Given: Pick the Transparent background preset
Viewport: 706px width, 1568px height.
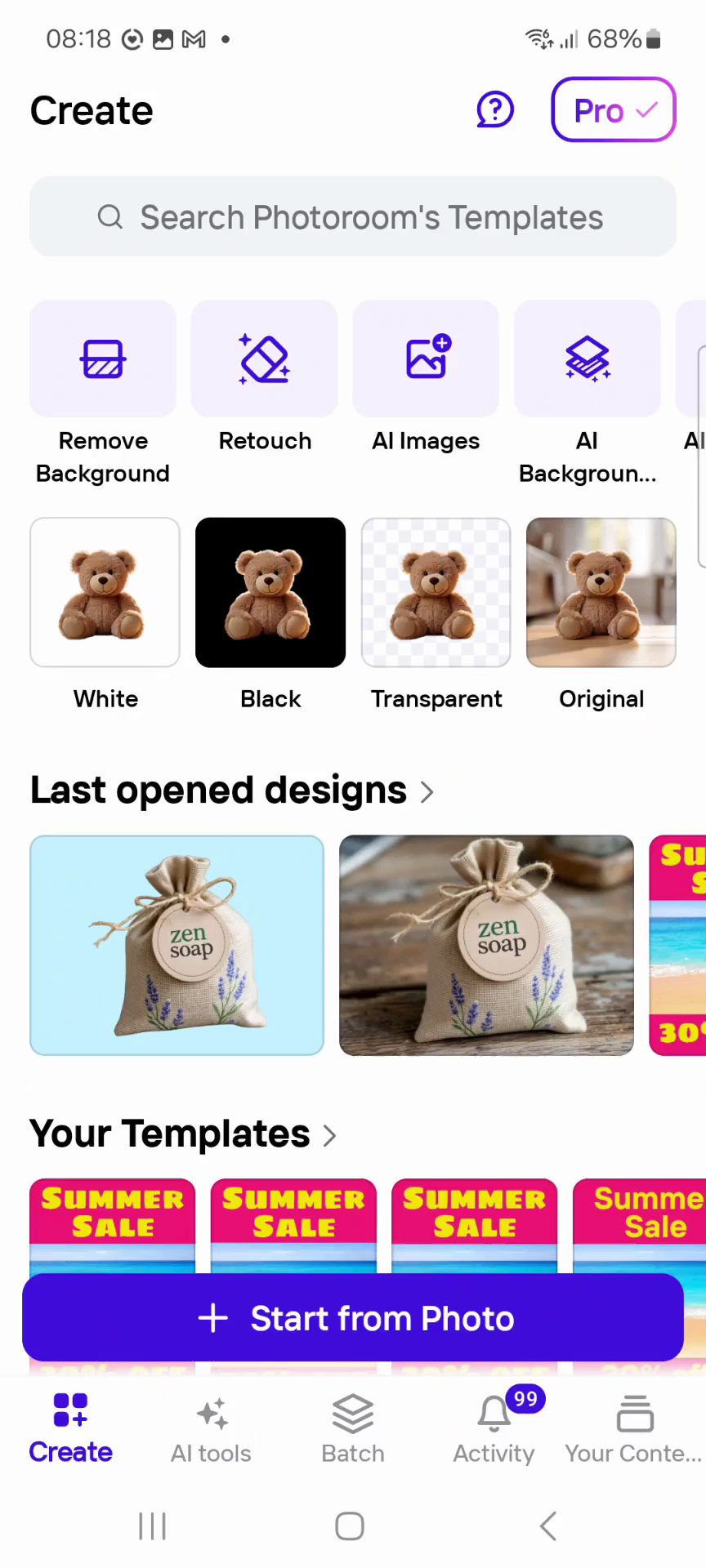Looking at the screenshot, I should tap(436, 593).
